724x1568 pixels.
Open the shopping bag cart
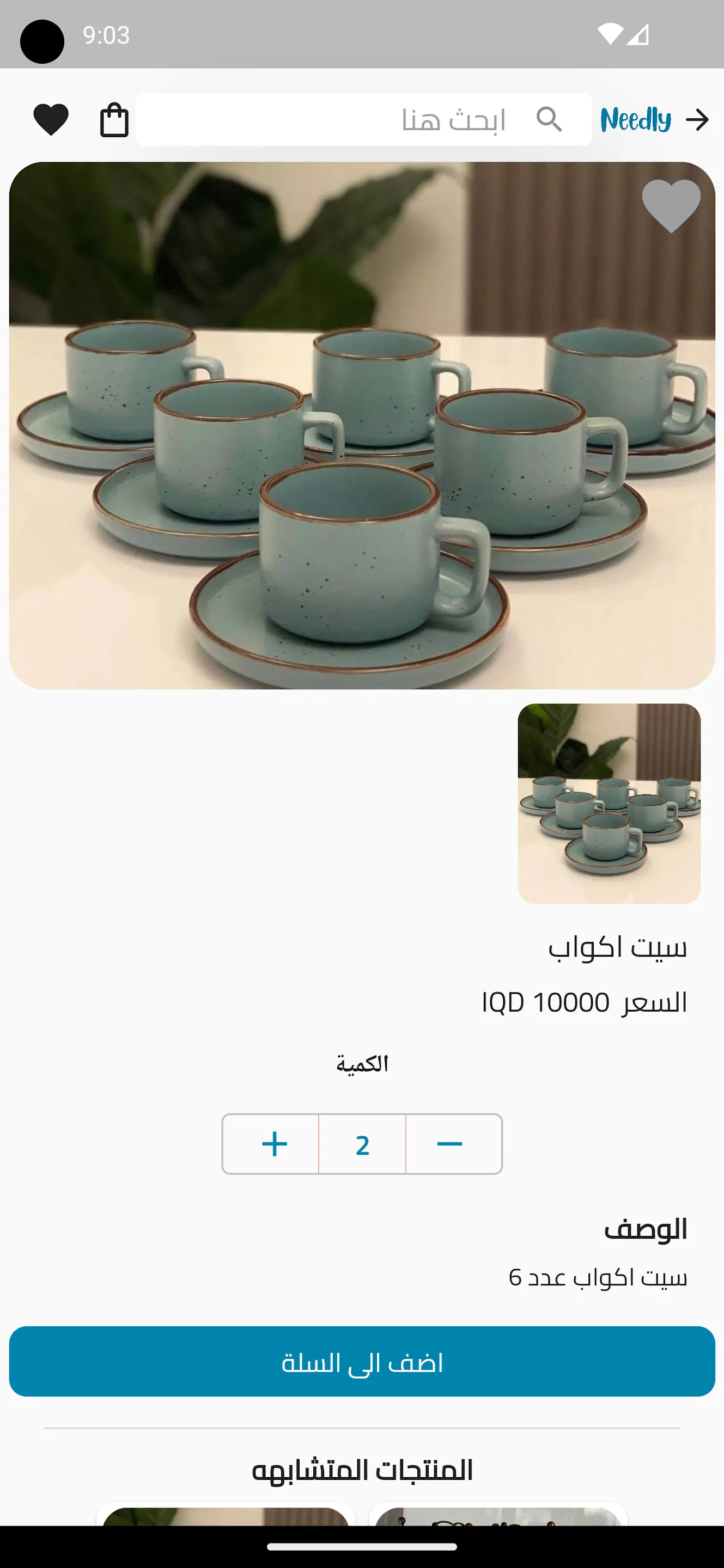(x=114, y=120)
